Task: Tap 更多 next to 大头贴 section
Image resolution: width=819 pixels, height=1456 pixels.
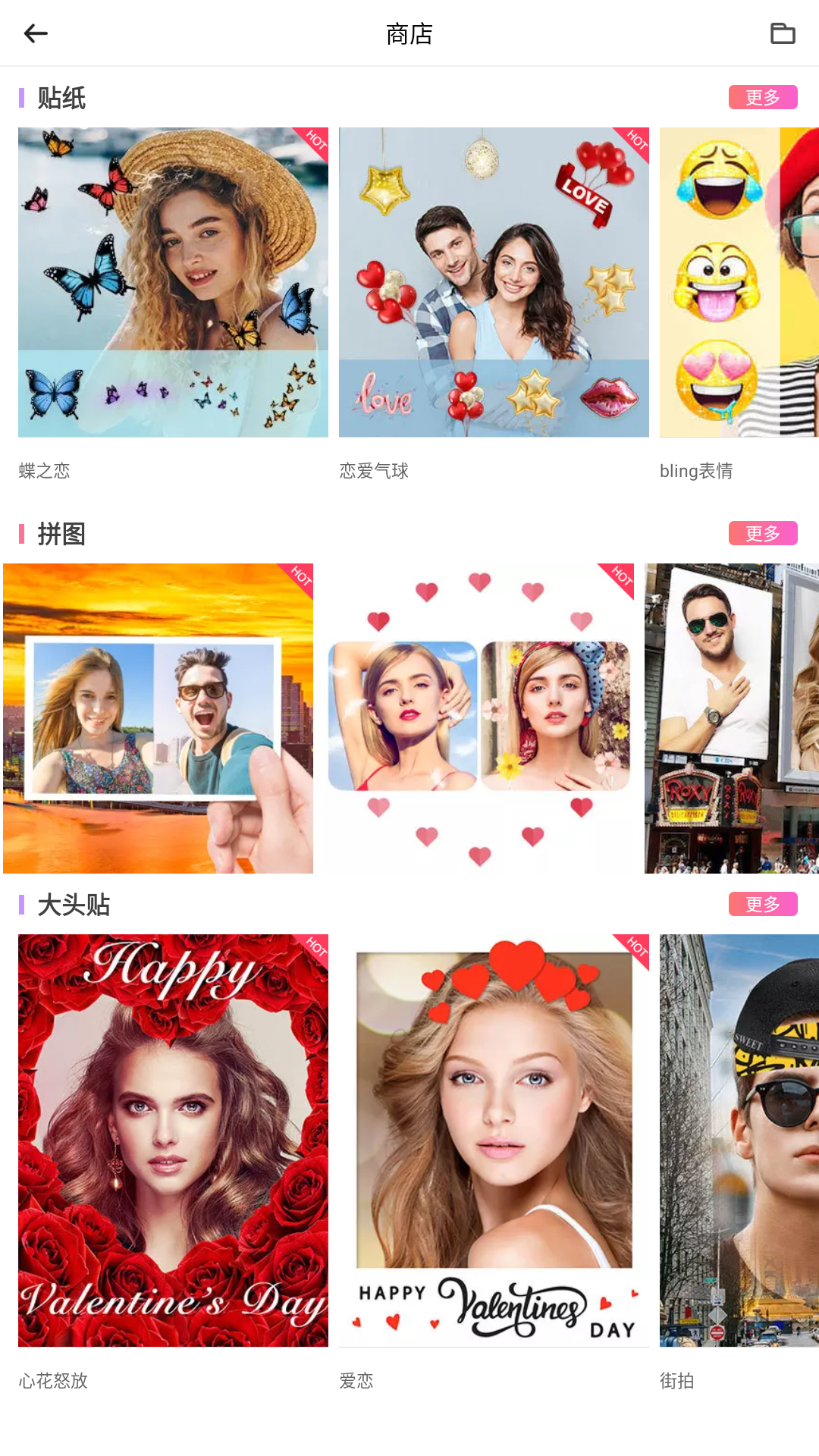Action: tap(762, 904)
